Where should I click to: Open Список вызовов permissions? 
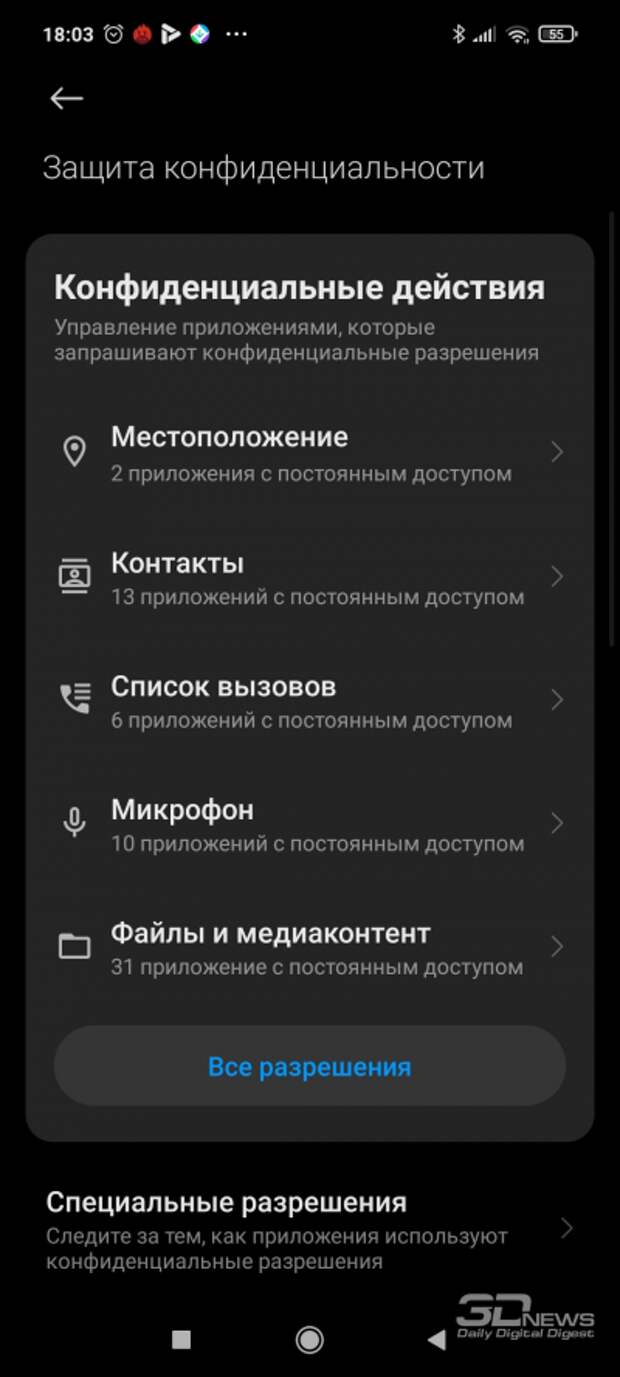point(310,700)
